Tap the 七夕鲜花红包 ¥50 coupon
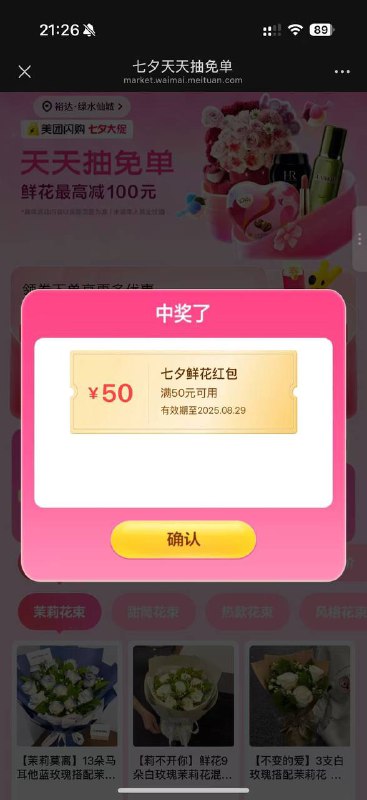 (184, 392)
